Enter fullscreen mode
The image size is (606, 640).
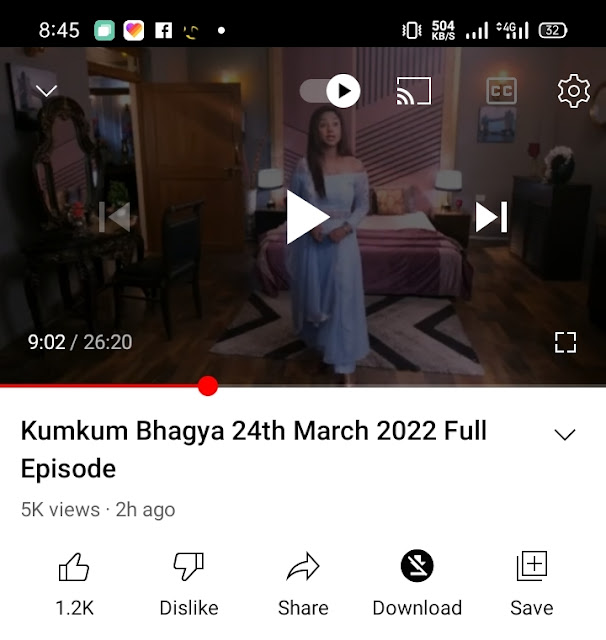coord(566,342)
